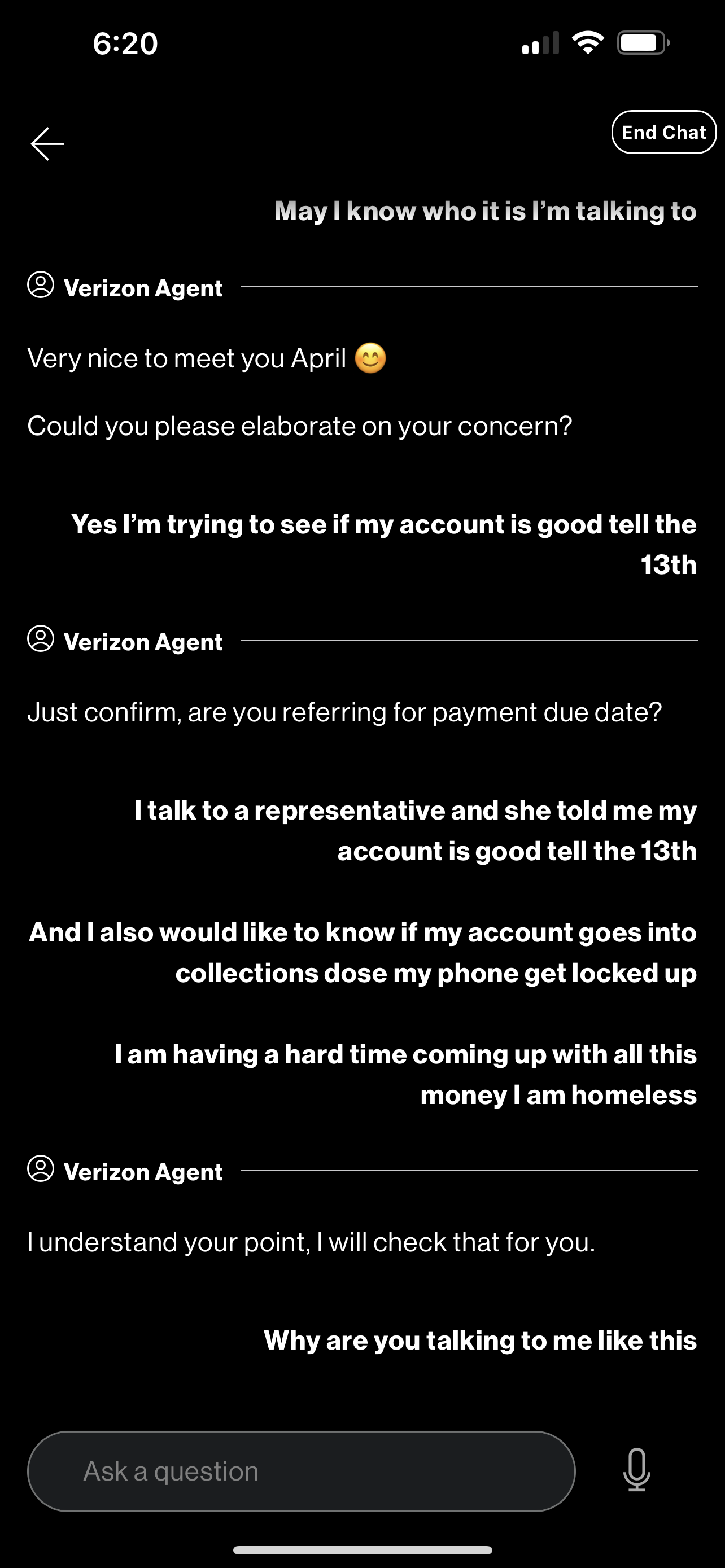Tap the first Verizon Agent avatar icon
This screenshot has height=1568, width=725.
[x=41, y=287]
